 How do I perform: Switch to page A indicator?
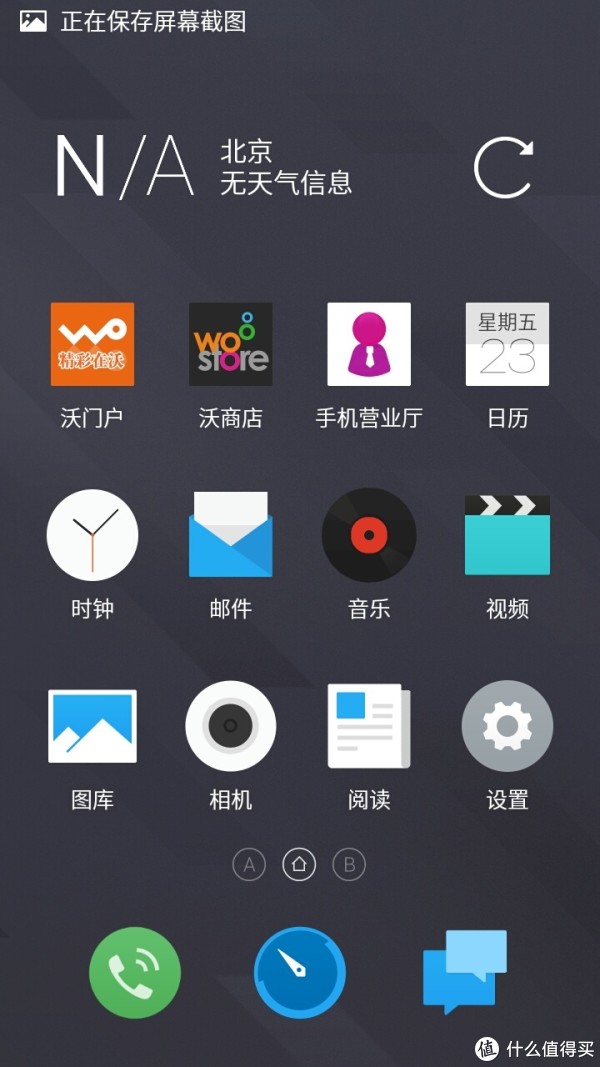[x=249, y=864]
